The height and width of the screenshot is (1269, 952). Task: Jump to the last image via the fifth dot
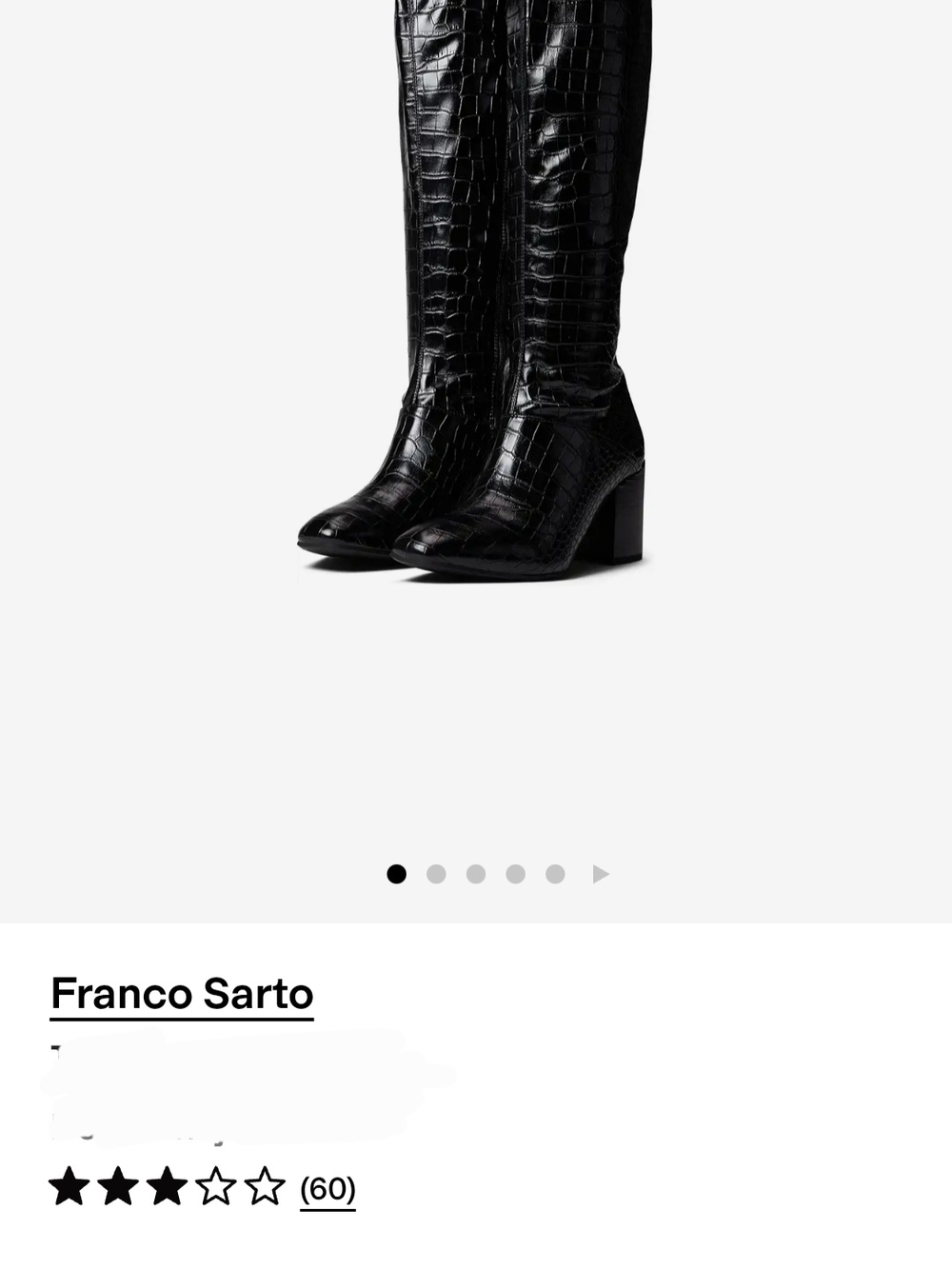[x=555, y=873]
